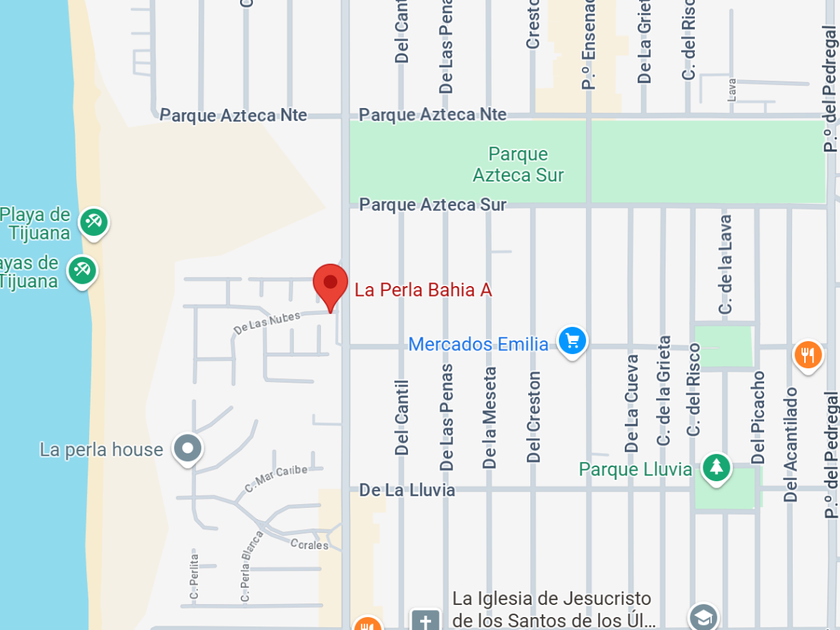Tap the red La Perla Bahia A pin
This screenshot has width=840, height=630.
(x=331, y=288)
